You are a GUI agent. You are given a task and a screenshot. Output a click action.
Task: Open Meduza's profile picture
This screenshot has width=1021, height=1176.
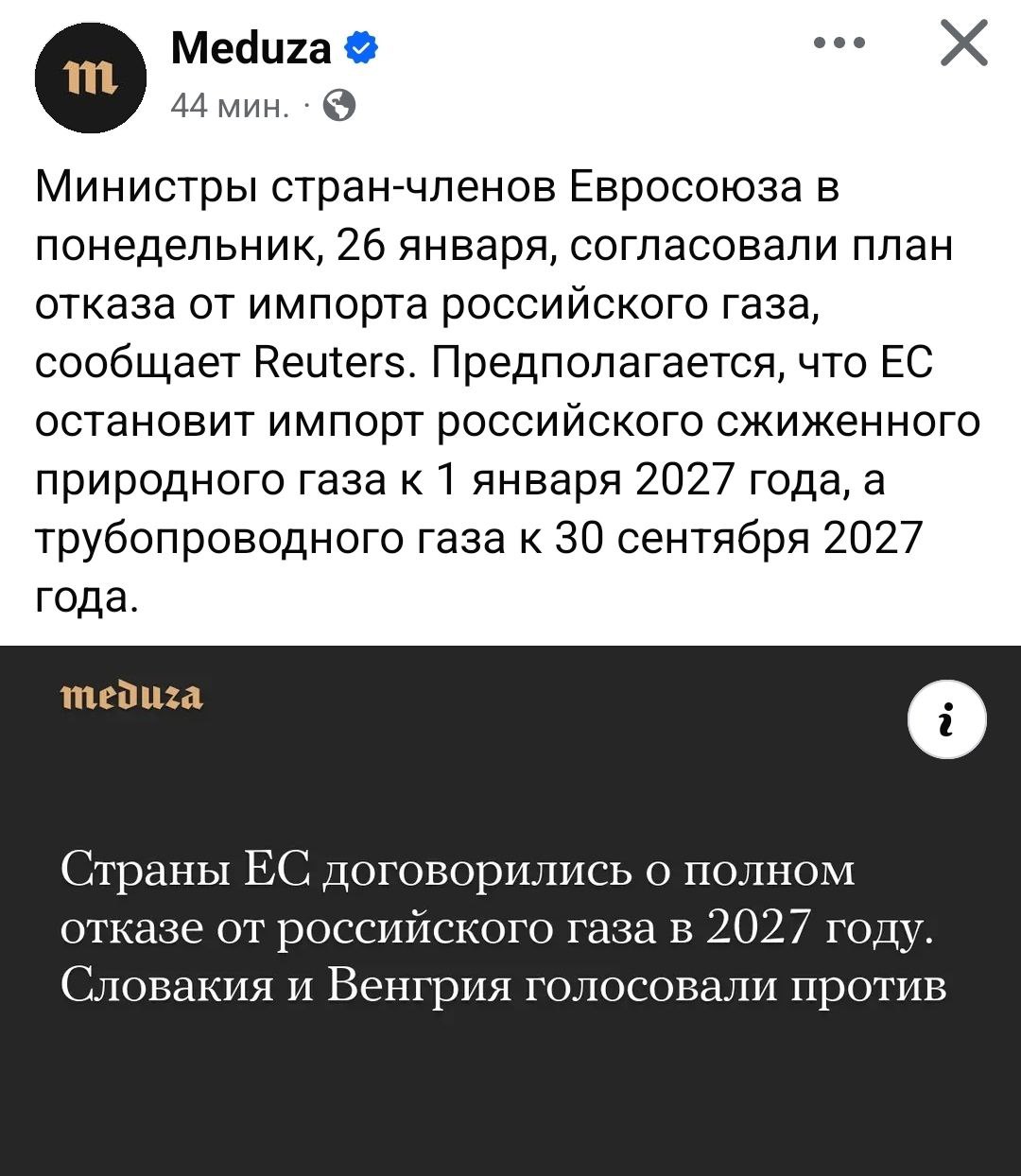tap(91, 77)
